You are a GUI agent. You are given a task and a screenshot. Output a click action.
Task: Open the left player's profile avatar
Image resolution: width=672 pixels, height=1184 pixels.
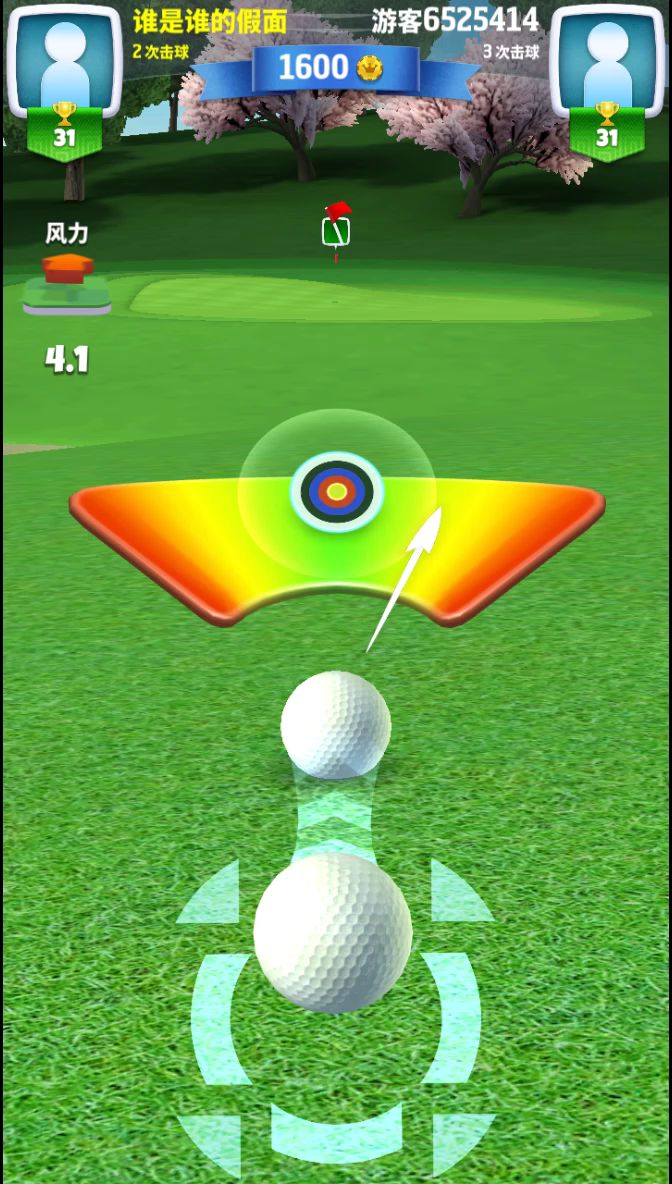[x=64, y=58]
